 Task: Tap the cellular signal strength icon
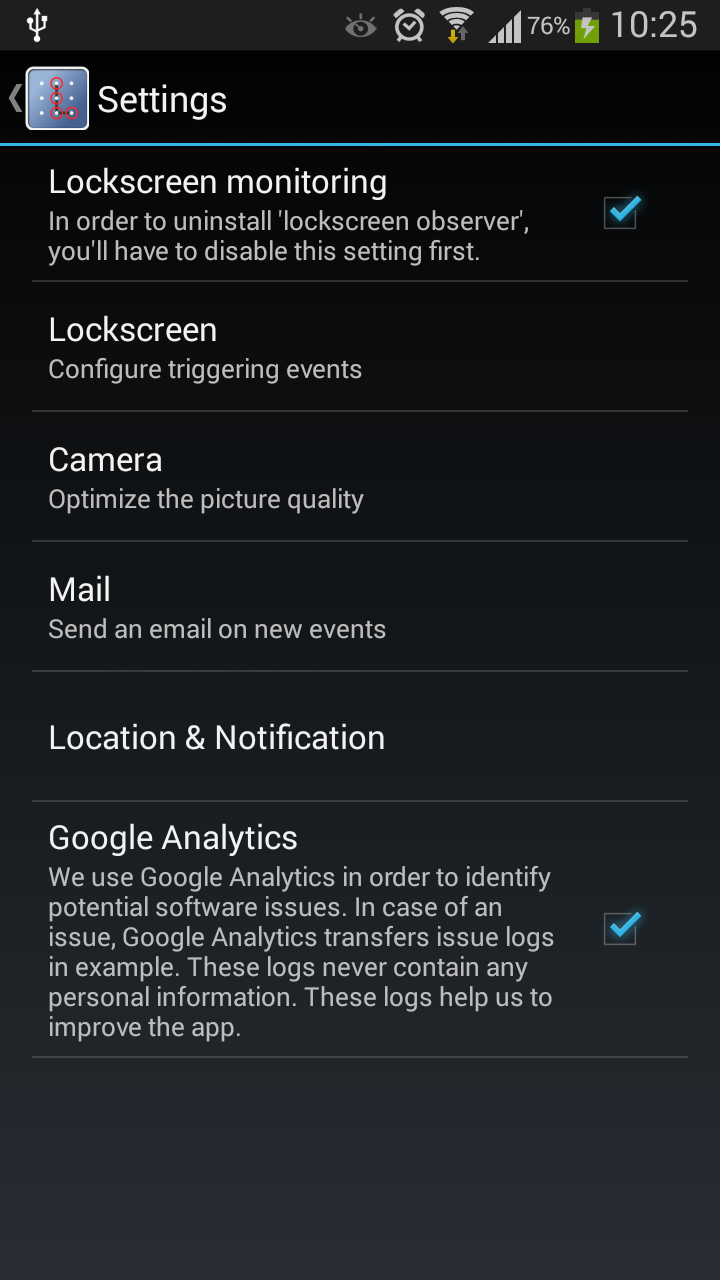pos(506,25)
